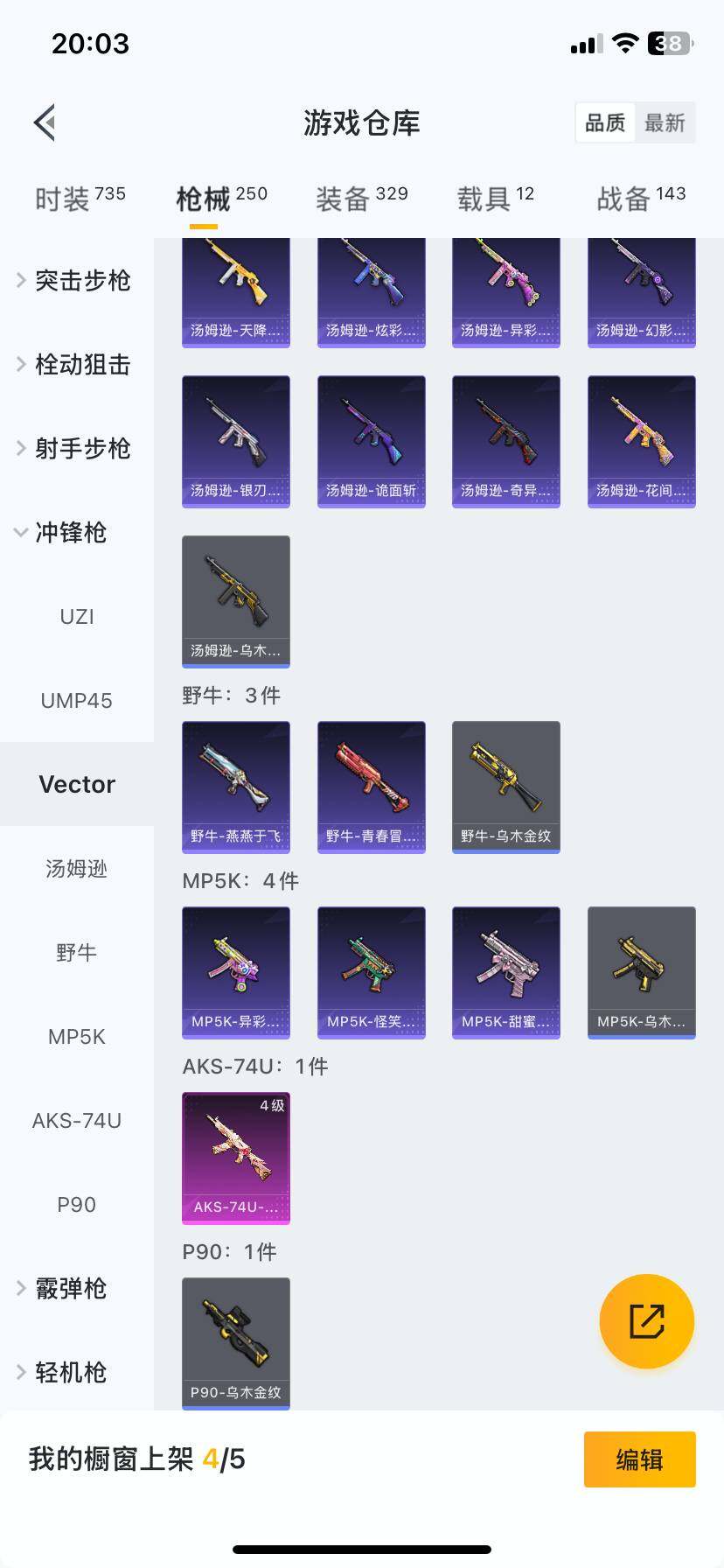Switch to the 装备 tab
The width and height of the screenshot is (724, 1568).
click(x=361, y=199)
